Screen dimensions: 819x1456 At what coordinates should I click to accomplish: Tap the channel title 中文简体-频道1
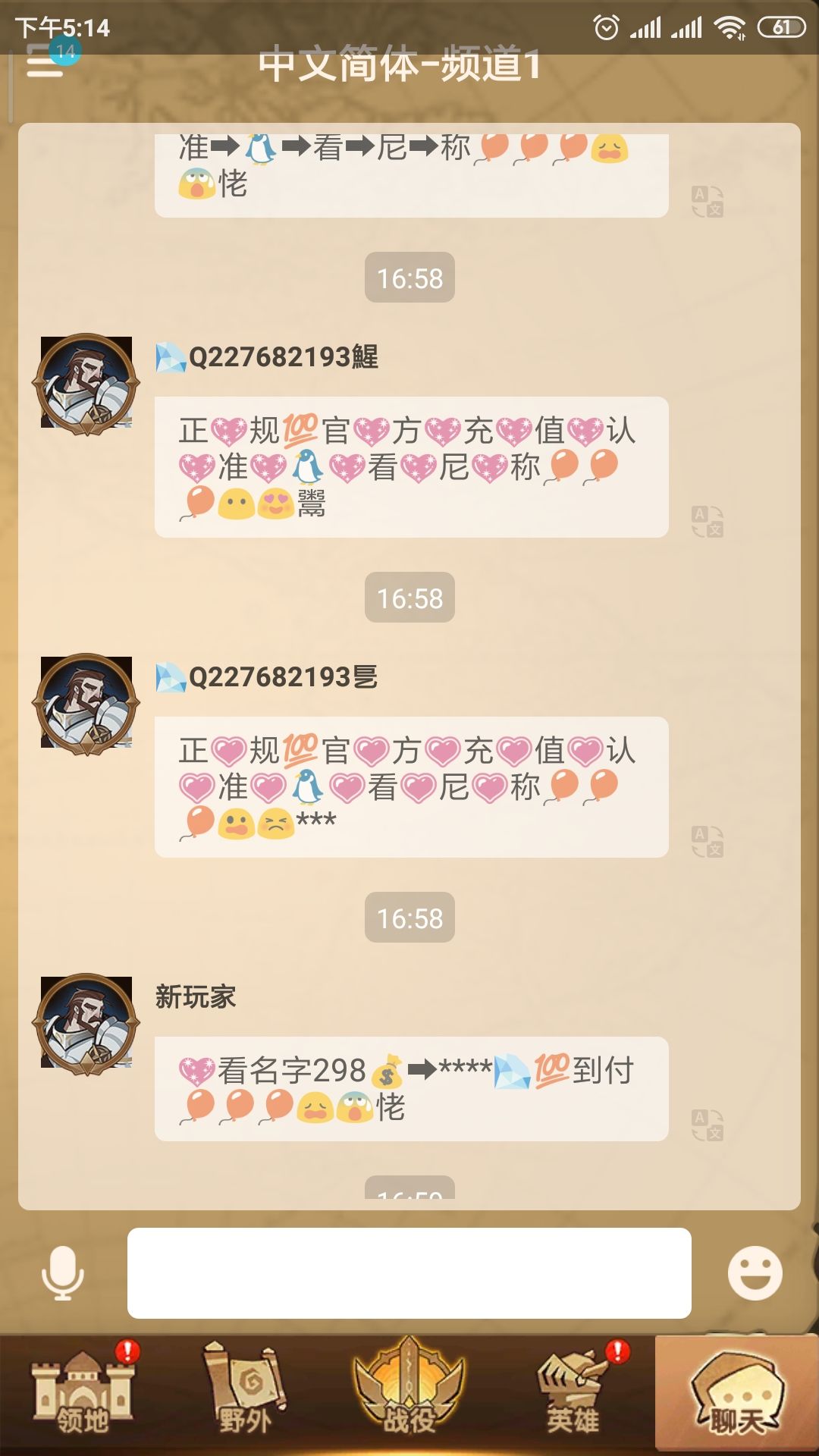point(402,67)
